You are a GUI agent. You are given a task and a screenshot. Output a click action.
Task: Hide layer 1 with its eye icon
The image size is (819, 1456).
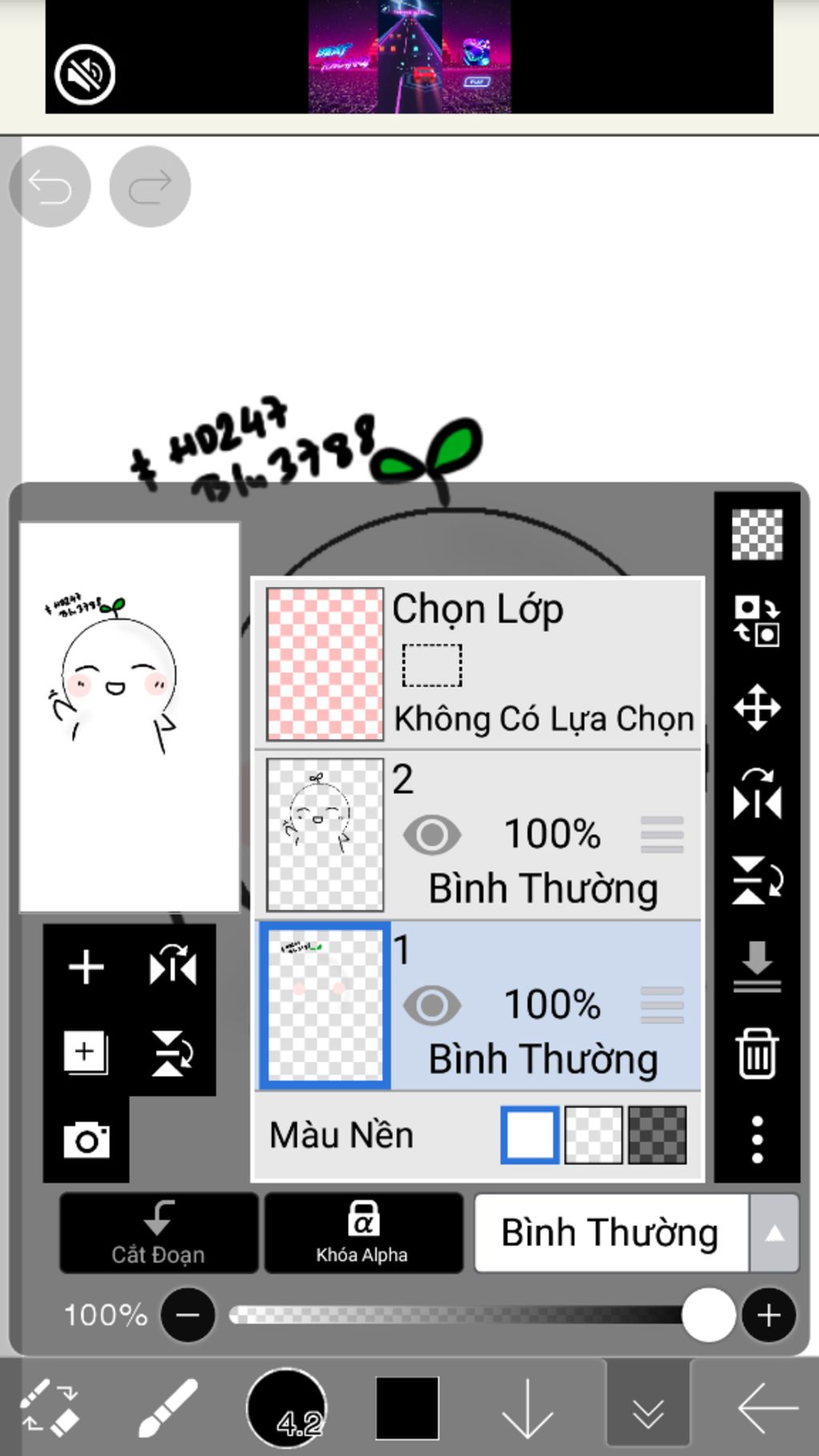pos(432,1006)
